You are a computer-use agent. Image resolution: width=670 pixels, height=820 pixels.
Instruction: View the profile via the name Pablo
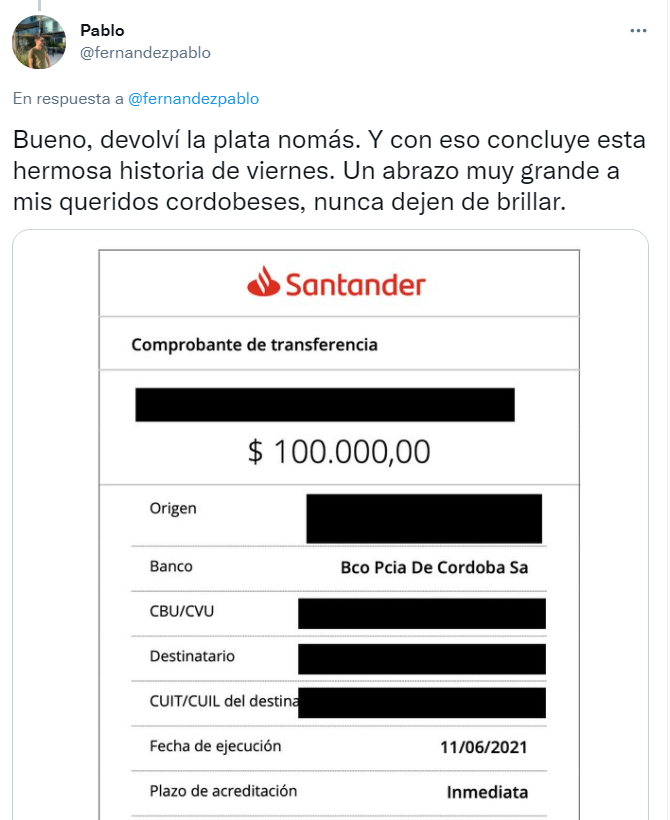point(102,31)
